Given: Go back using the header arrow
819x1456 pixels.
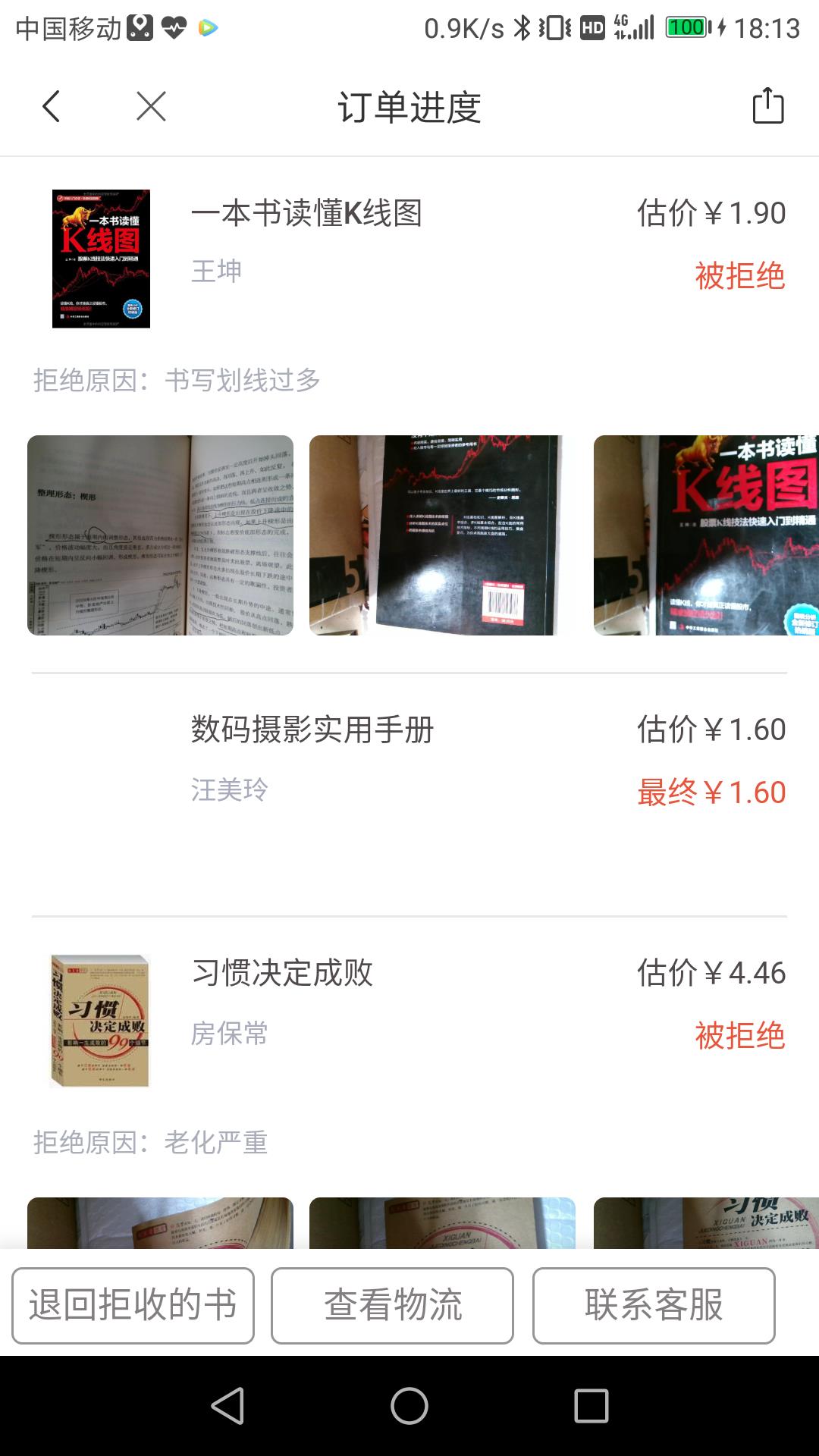Looking at the screenshot, I should (x=51, y=106).
